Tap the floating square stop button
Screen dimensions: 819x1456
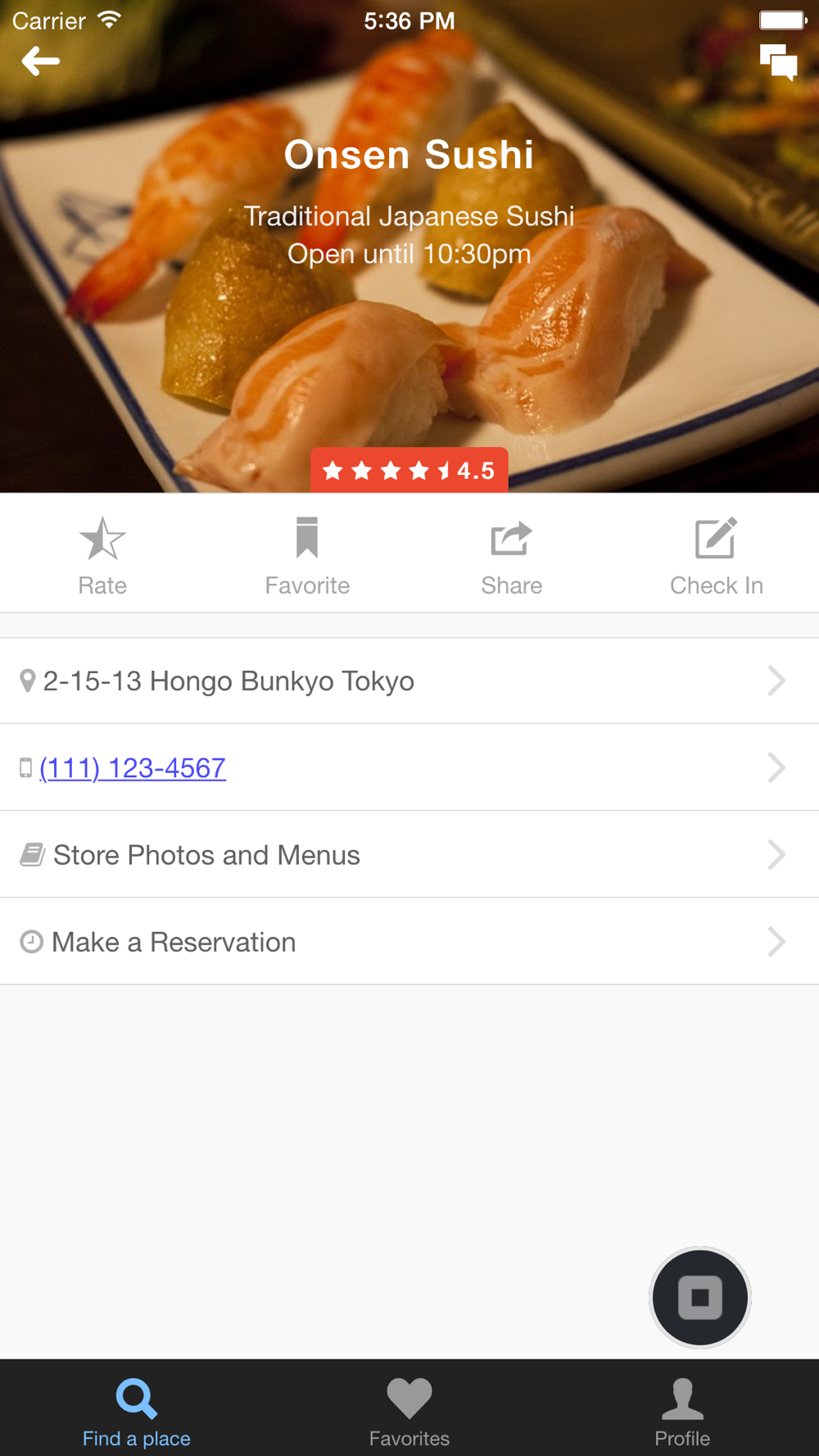click(x=700, y=1297)
